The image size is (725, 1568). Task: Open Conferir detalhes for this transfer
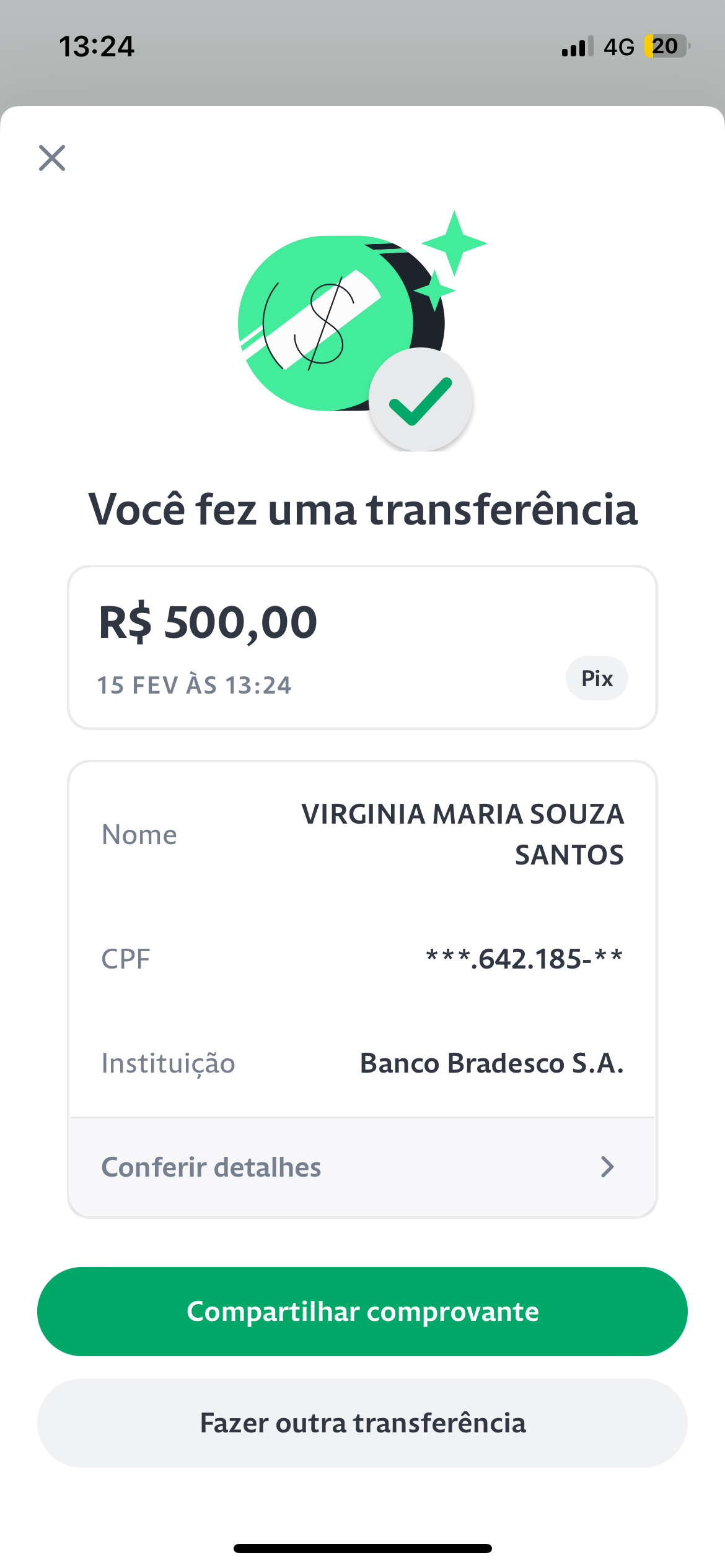point(362,1167)
